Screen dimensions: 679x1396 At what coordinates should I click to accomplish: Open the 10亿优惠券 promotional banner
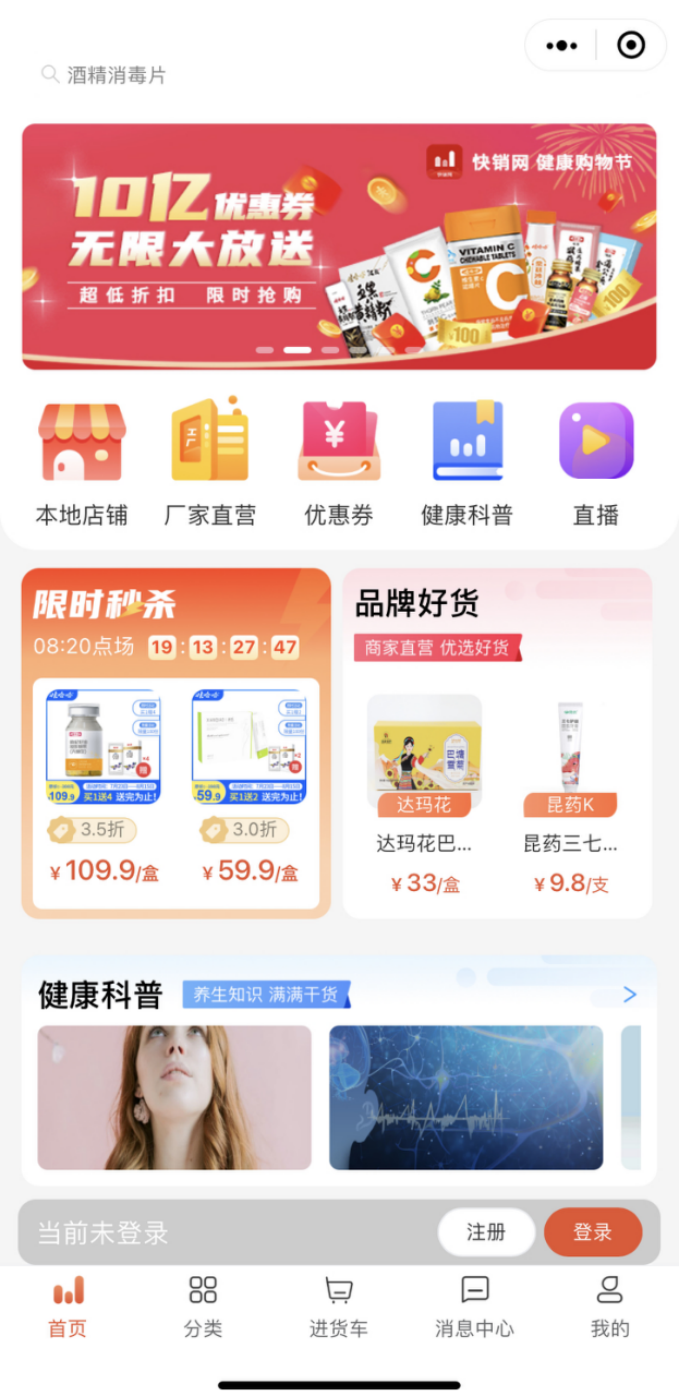339,246
